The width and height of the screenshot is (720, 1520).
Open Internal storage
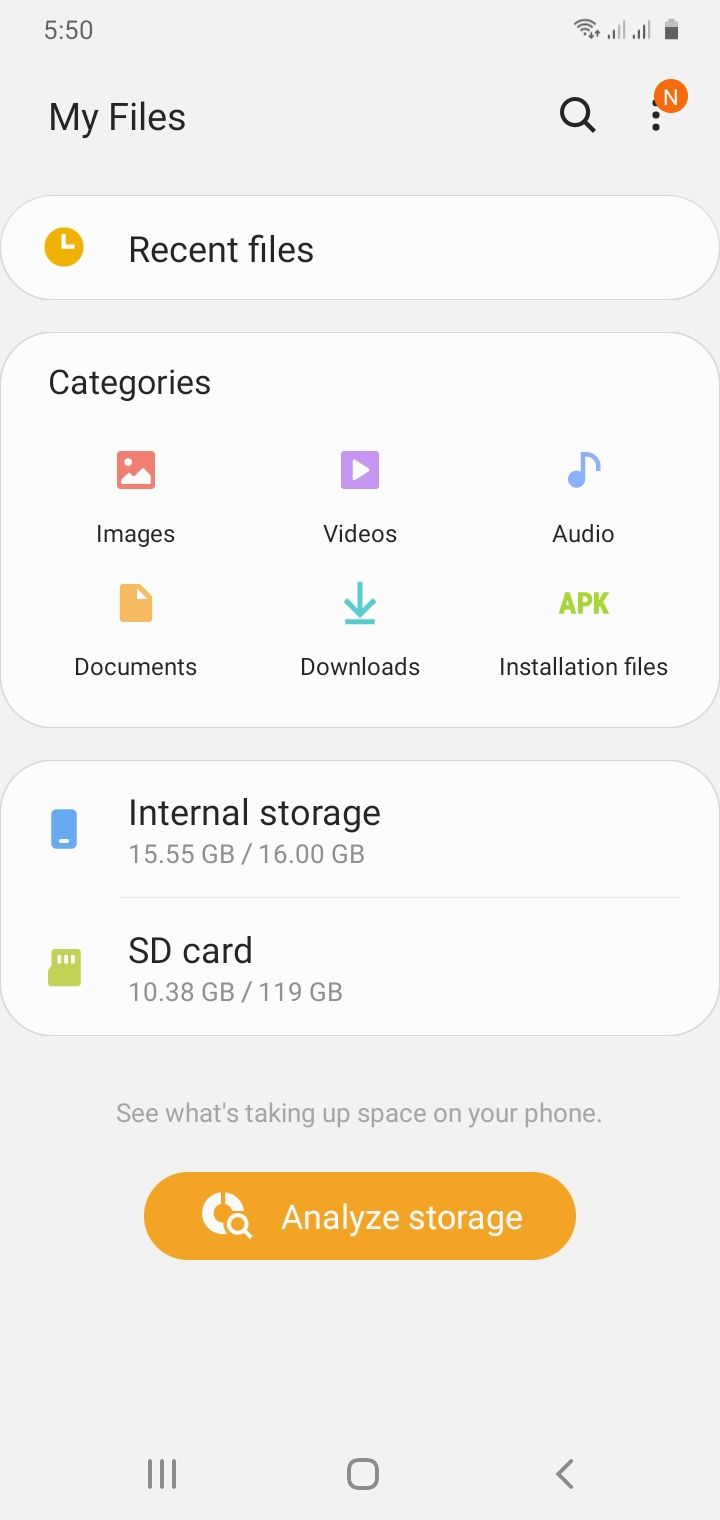360,830
